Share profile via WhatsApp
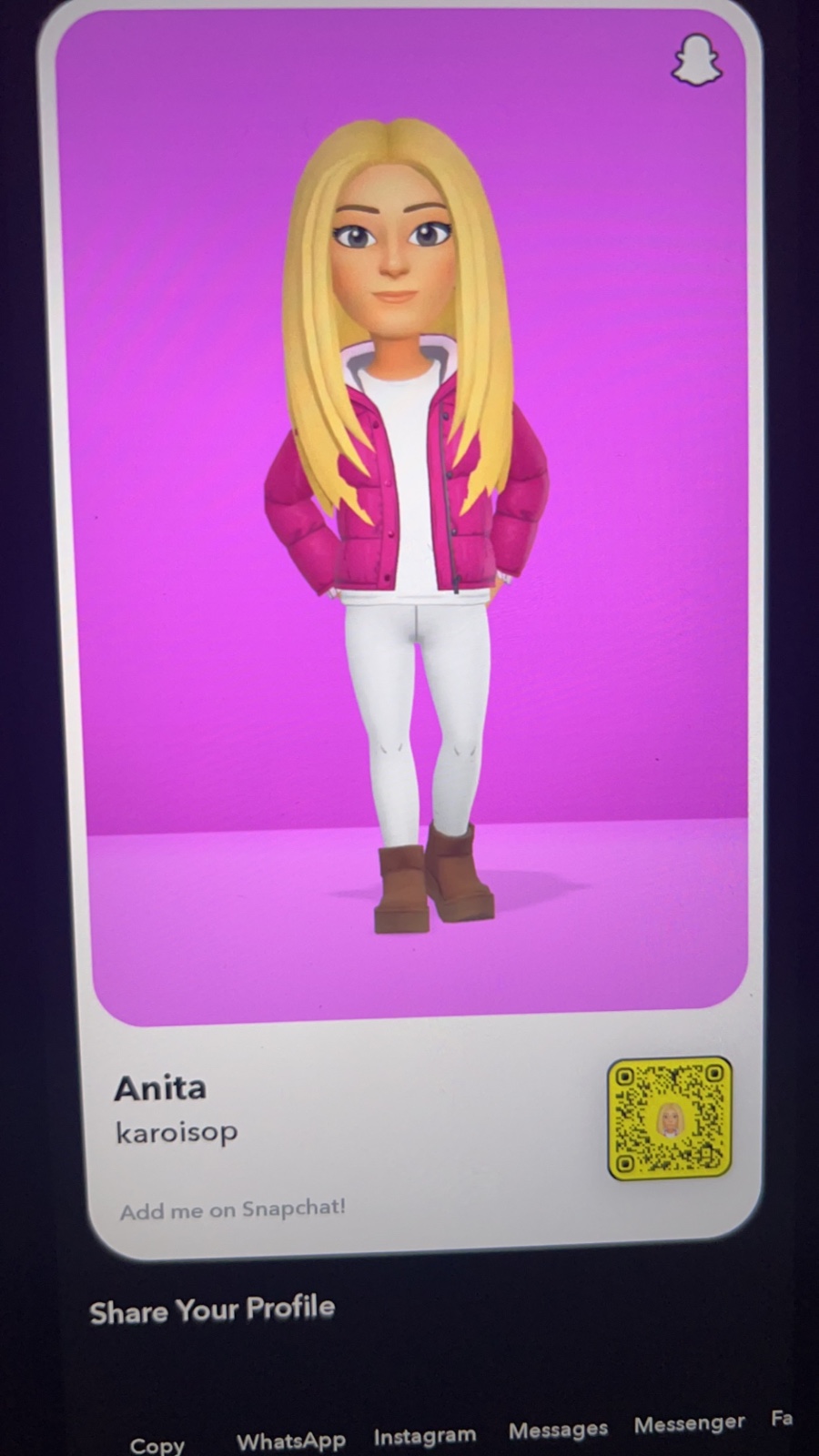Viewport: 819px width, 1456px height. point(290,1440)
